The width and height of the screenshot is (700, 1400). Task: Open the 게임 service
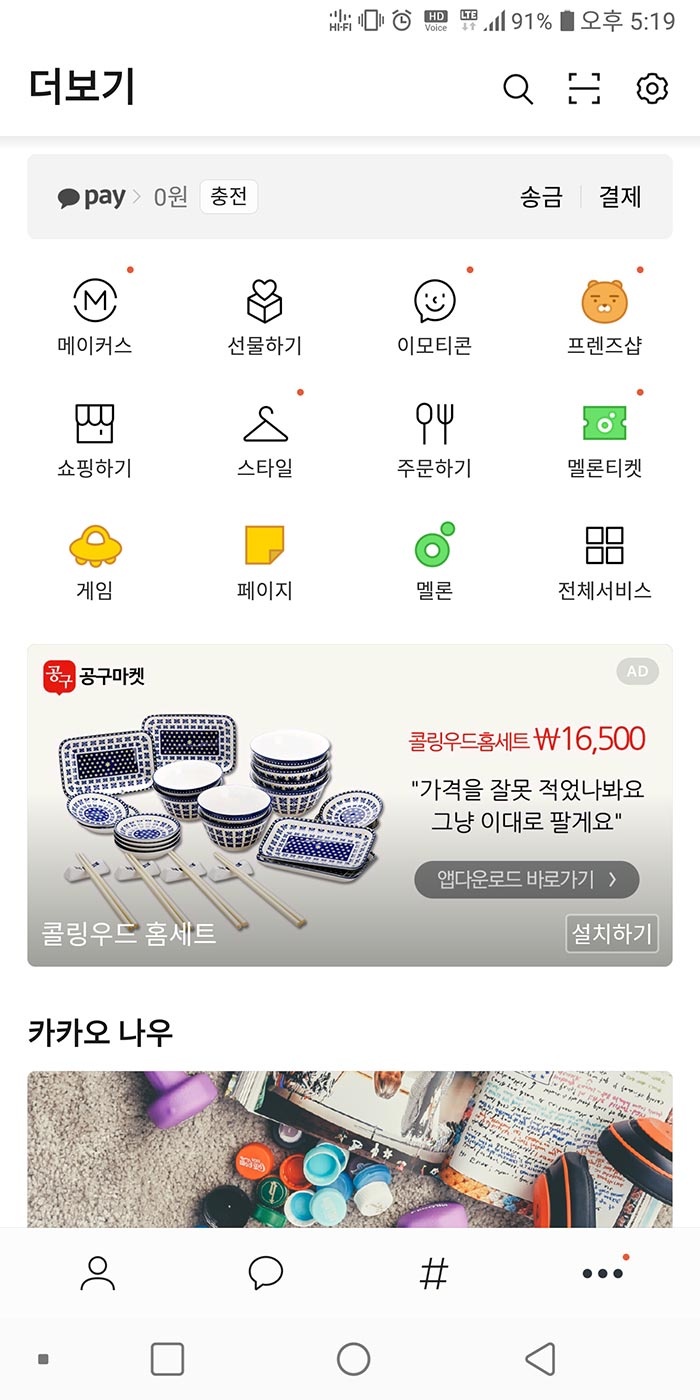pyautogui.click(x=95, y=560)
